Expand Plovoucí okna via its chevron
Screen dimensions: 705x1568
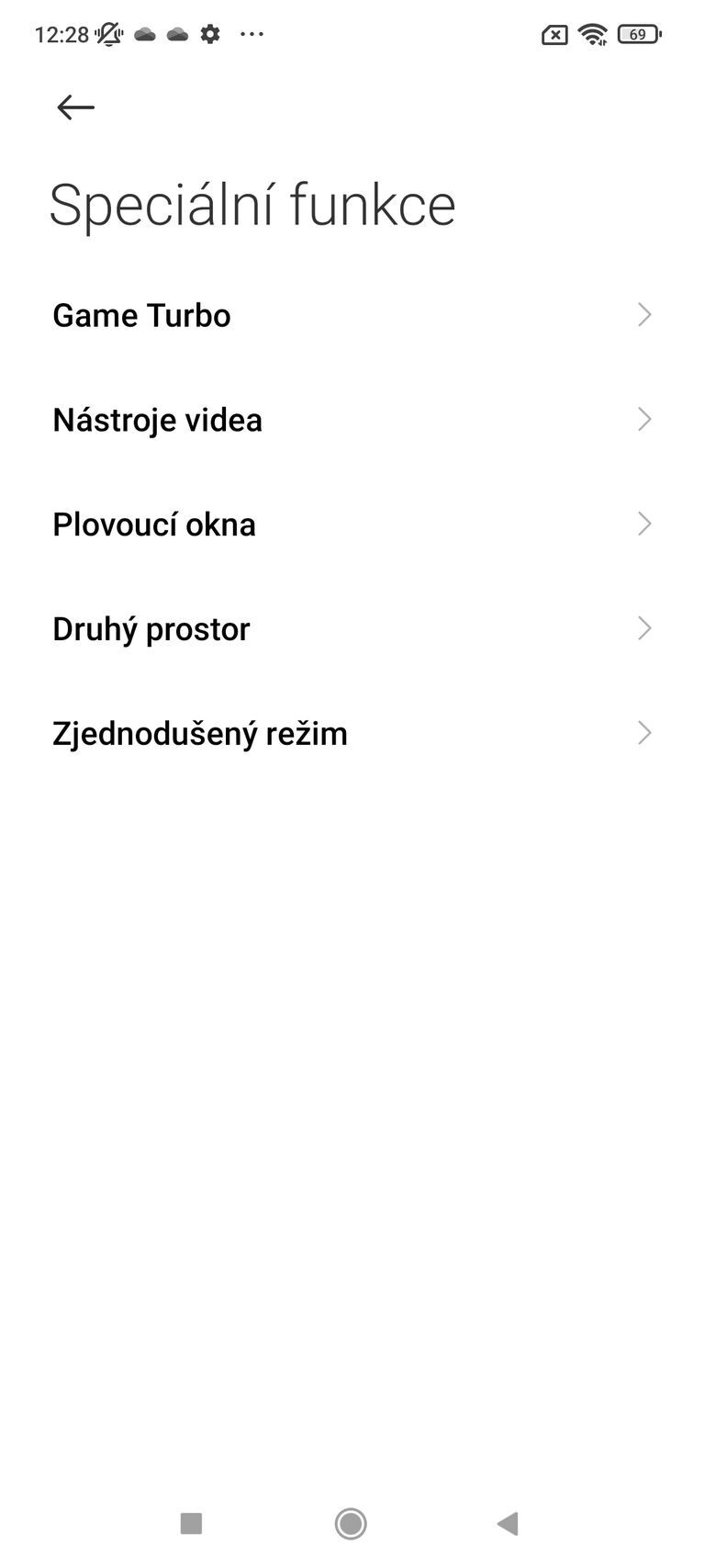pos(644,524)
